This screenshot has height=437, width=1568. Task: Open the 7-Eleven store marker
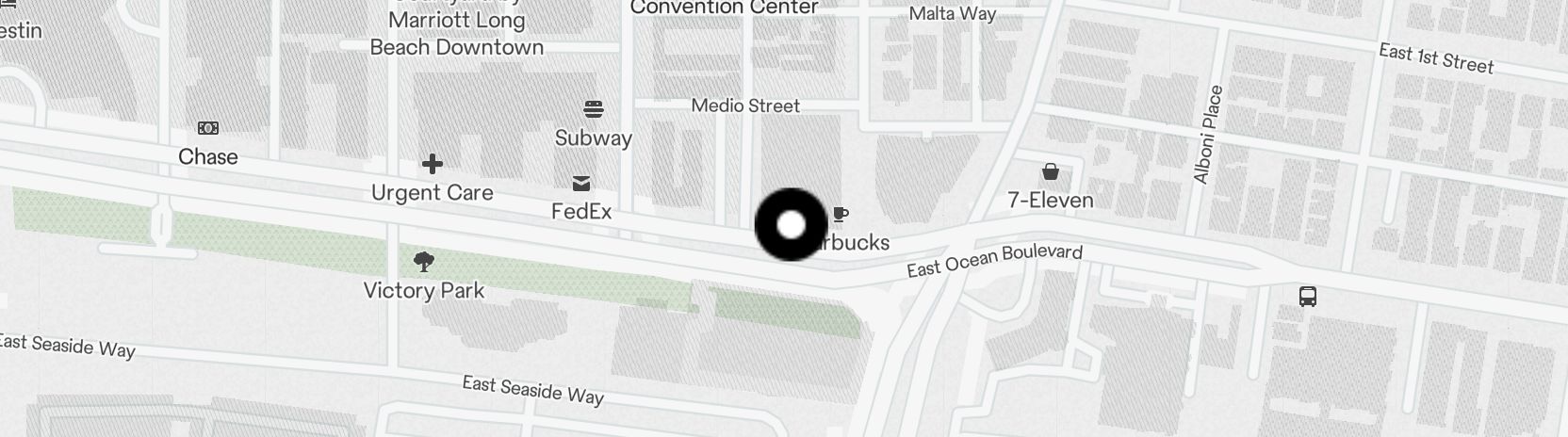coord(1050,172)
